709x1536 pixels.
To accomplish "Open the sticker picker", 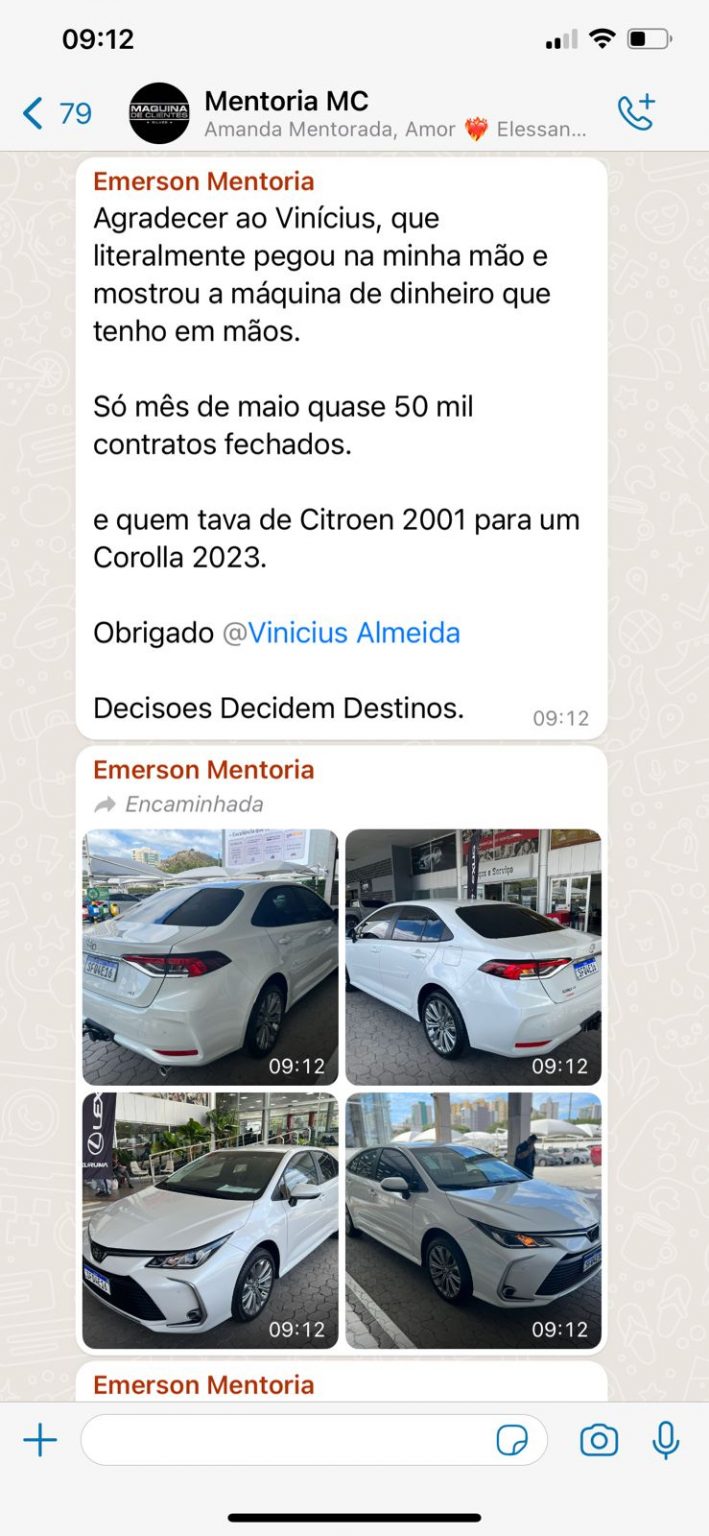I will point(512,1440).
